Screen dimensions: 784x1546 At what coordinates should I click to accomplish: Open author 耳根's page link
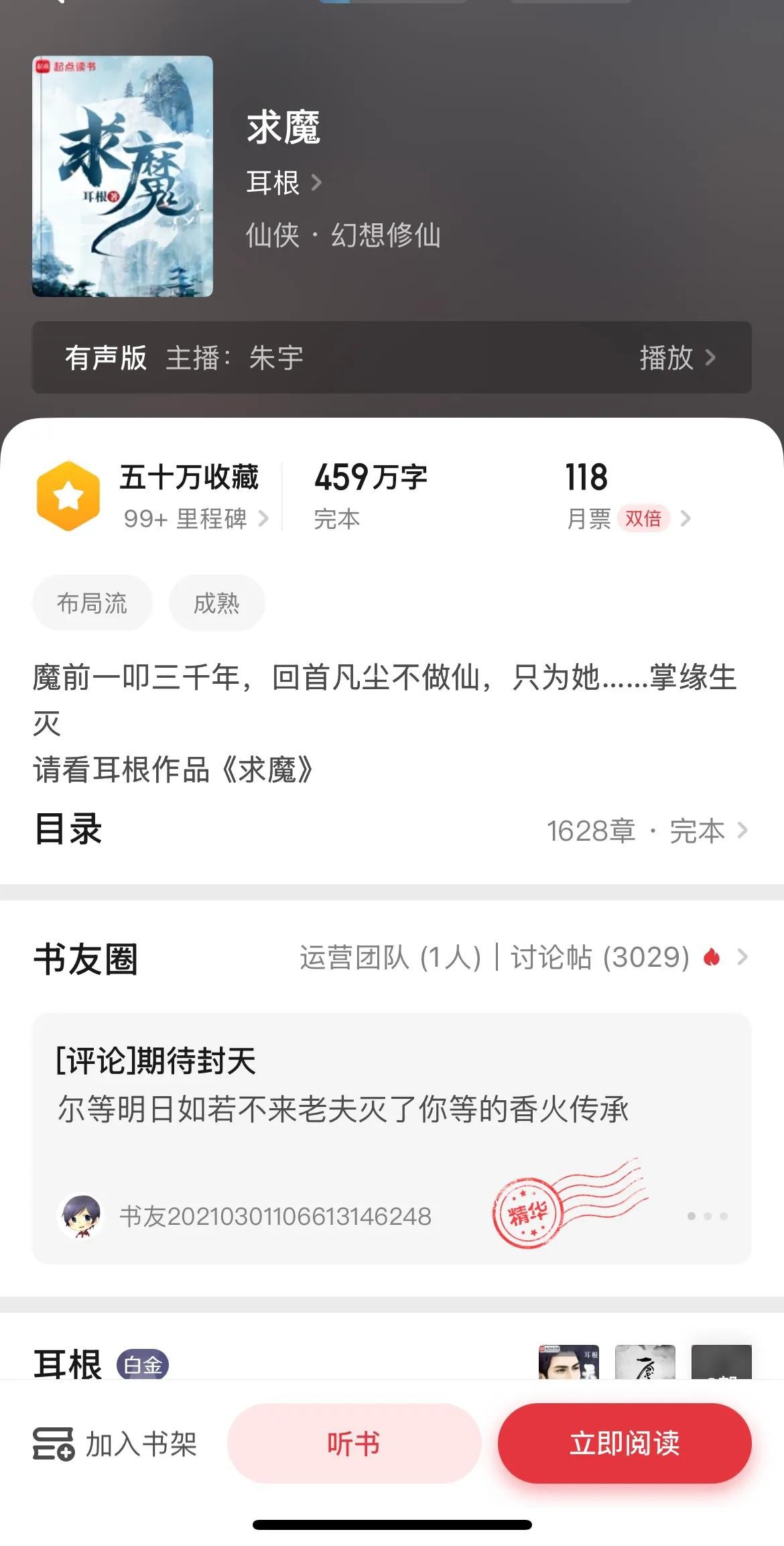283,182
